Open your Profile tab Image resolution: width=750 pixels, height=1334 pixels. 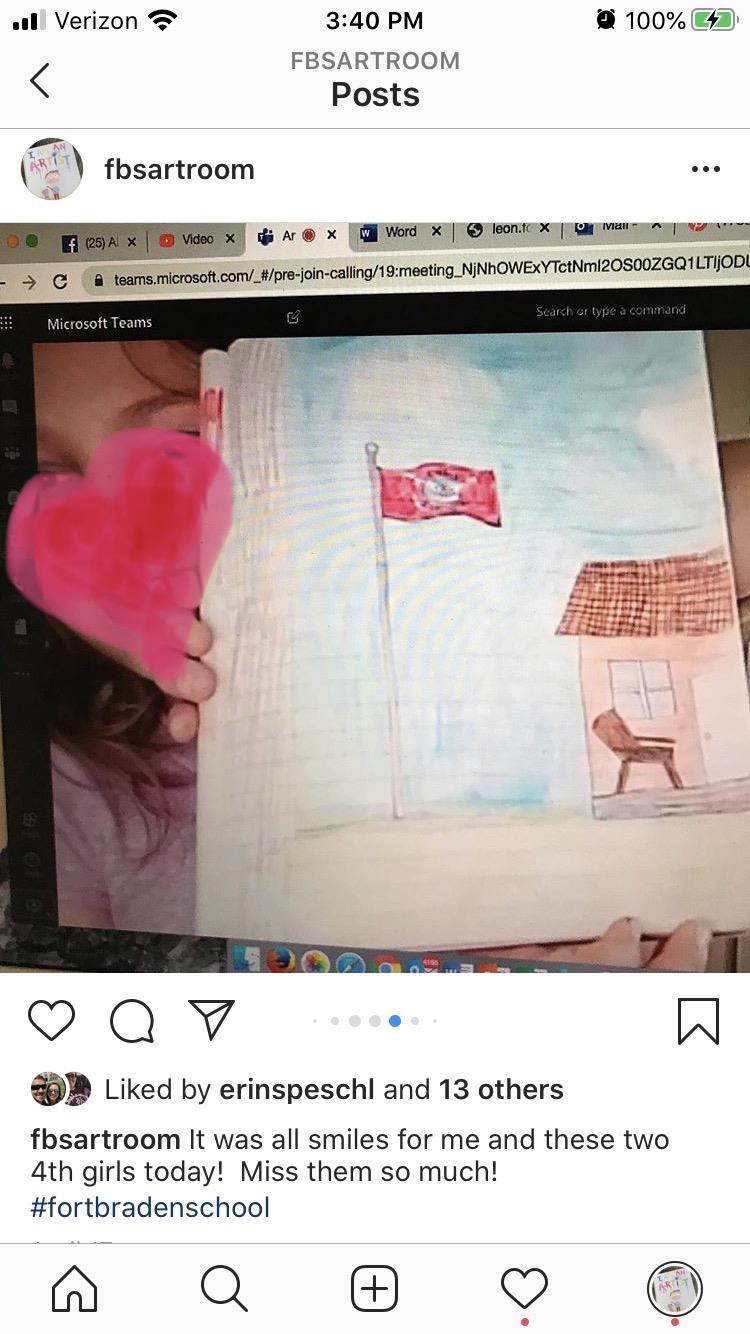[675, 1288]
